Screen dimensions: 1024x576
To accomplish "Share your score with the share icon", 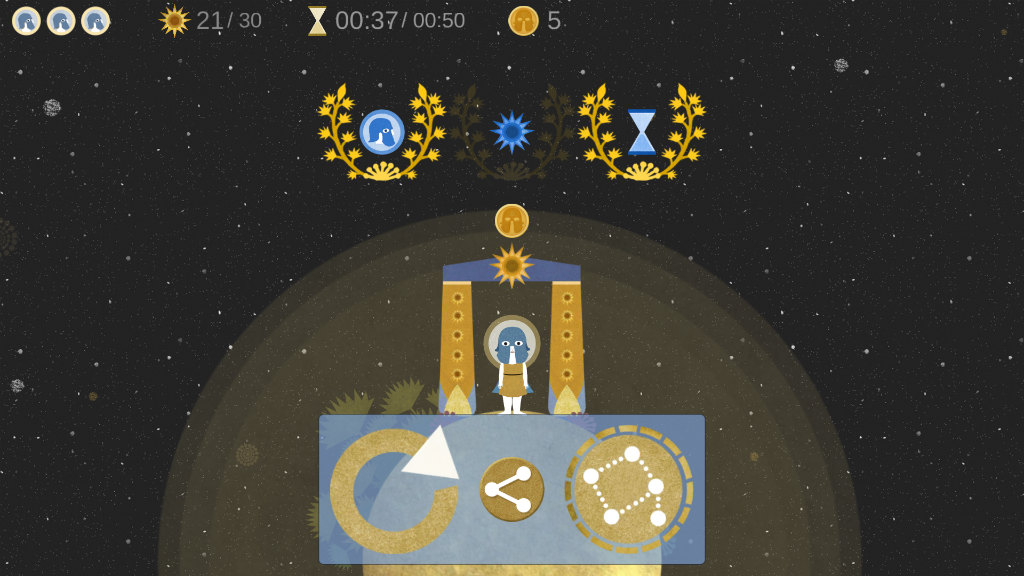I will click(x=512, y=490).
